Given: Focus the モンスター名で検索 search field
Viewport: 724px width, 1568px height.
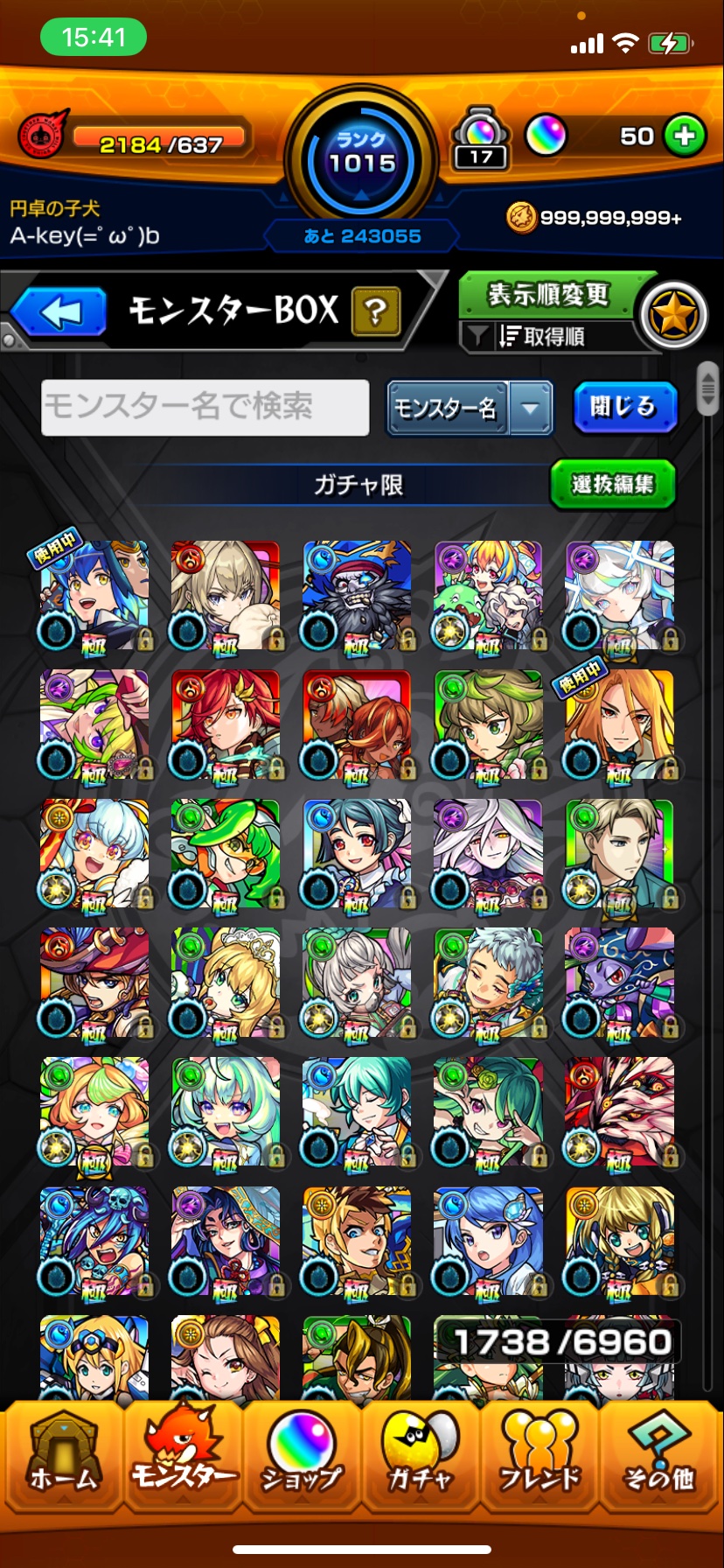Looking at the screenshot, I should (x=205, y=407).
